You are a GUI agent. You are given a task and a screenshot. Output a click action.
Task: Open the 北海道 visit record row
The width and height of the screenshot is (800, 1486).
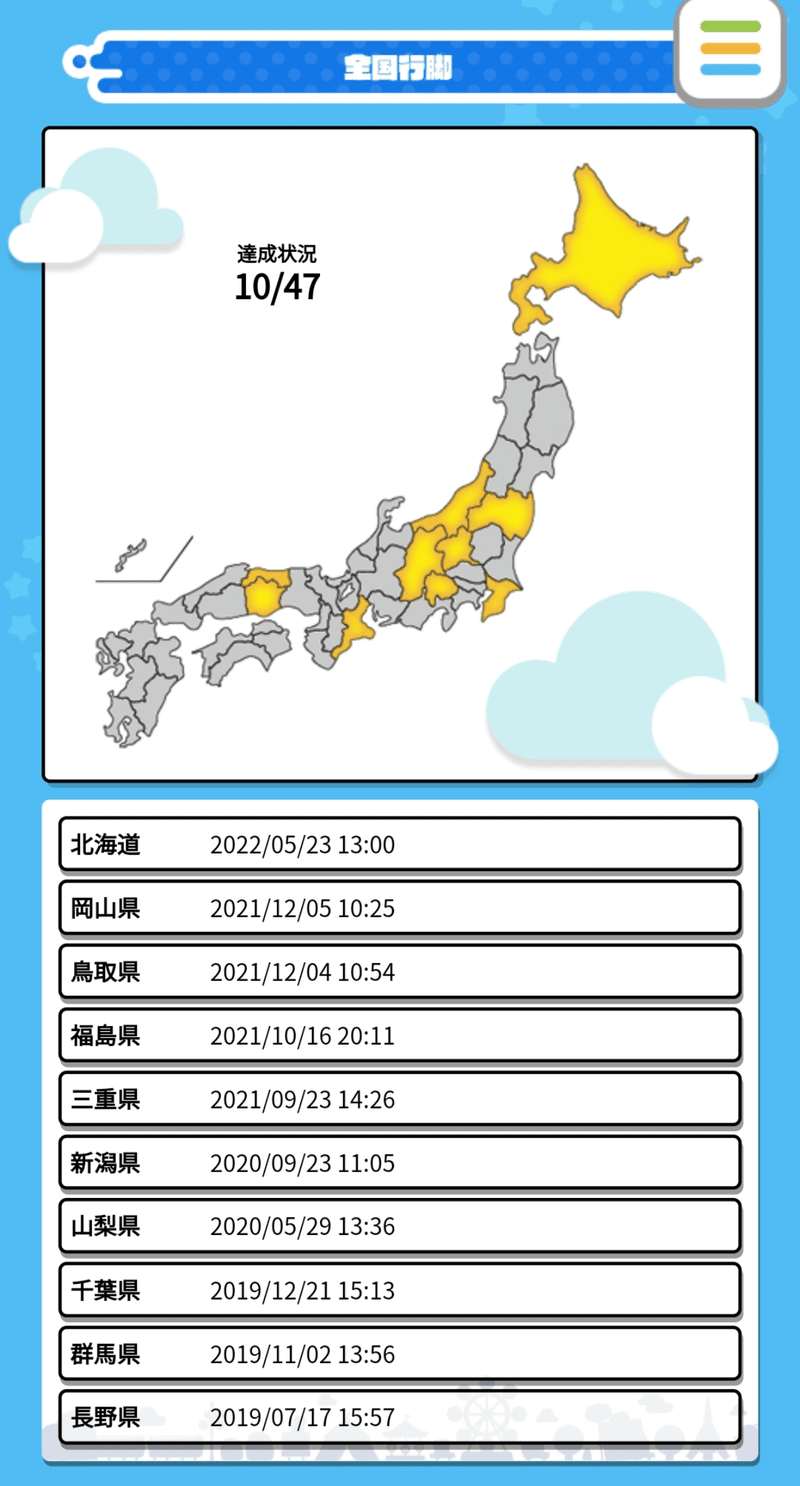(400, 845)
